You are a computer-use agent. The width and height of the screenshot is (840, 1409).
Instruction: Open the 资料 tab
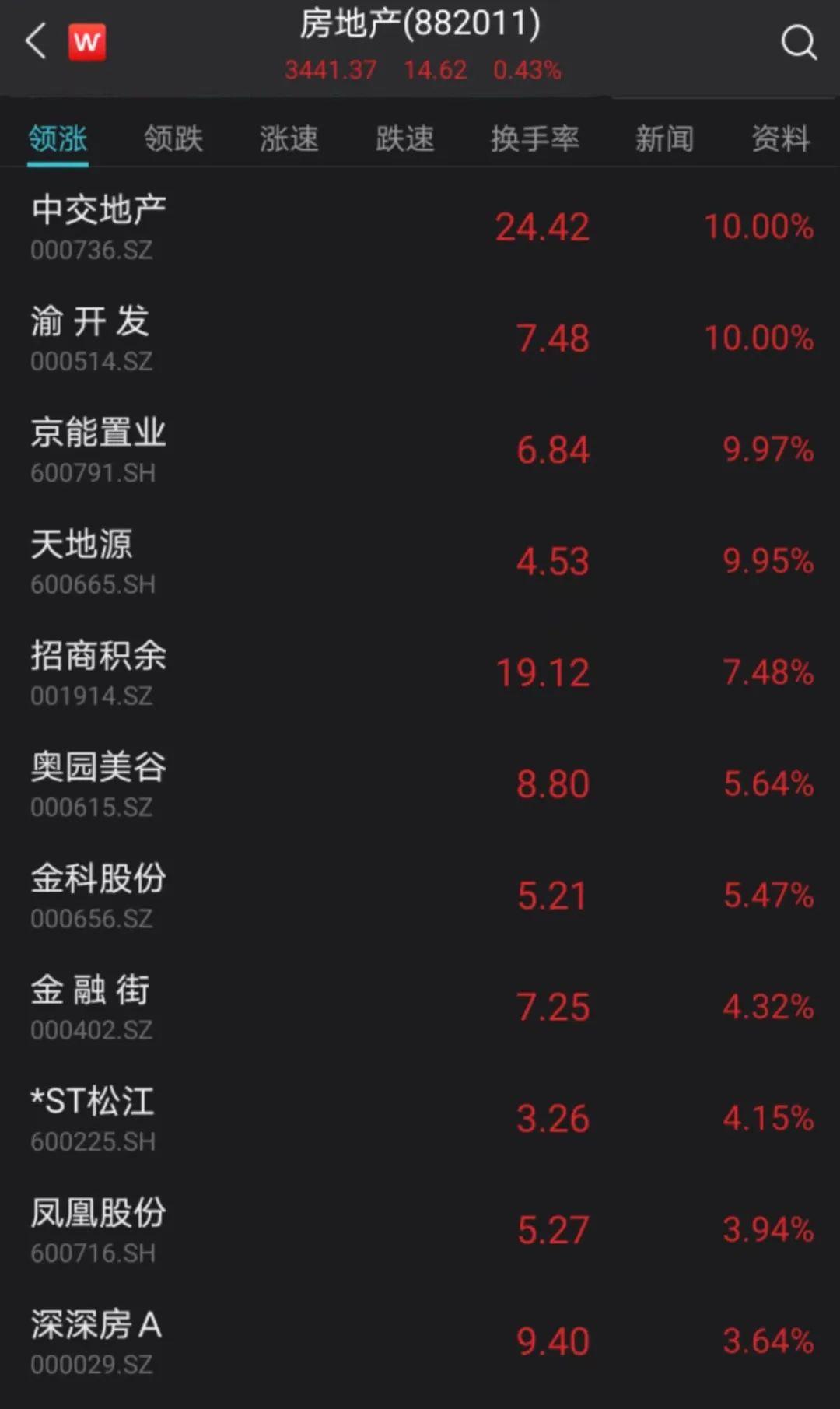781,139
